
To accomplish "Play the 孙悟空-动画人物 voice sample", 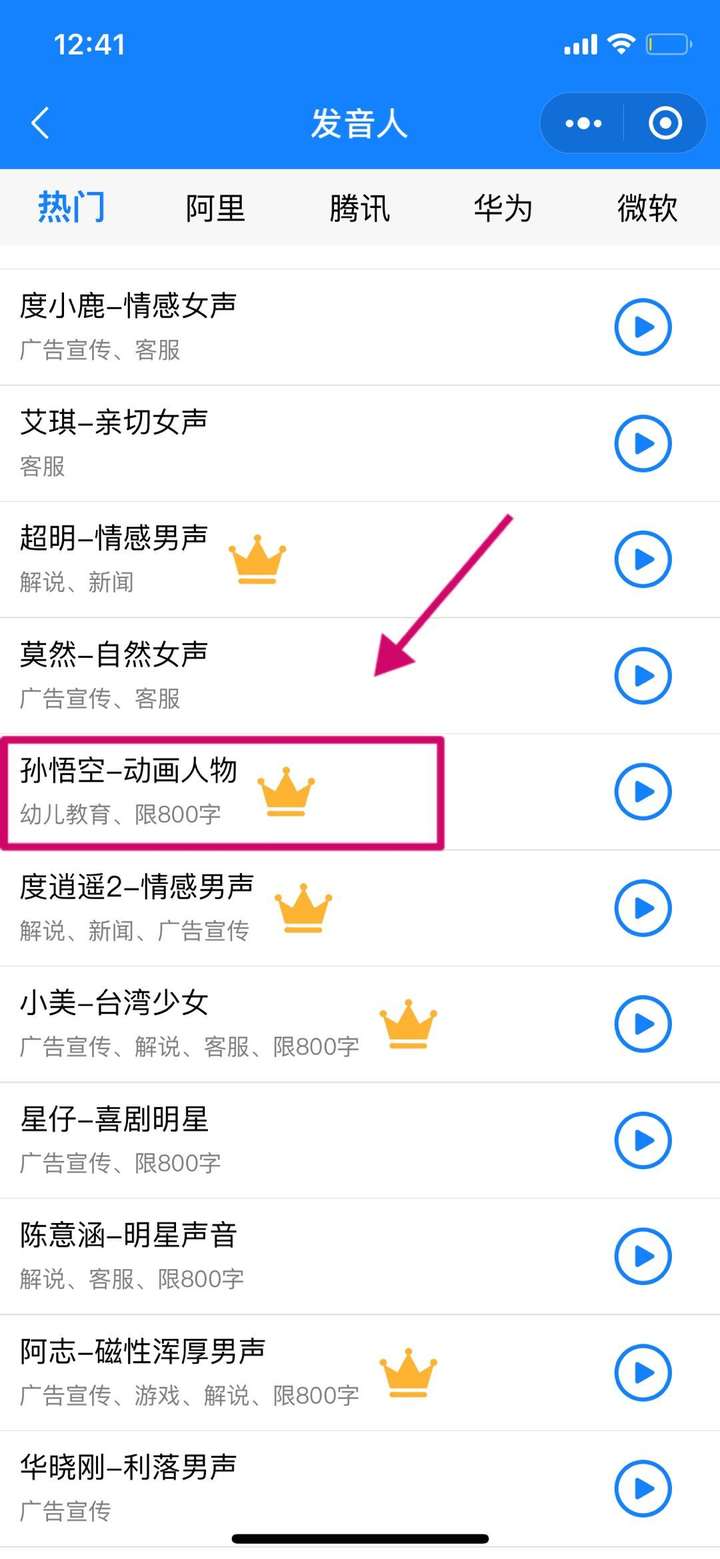I will point(642,791).
